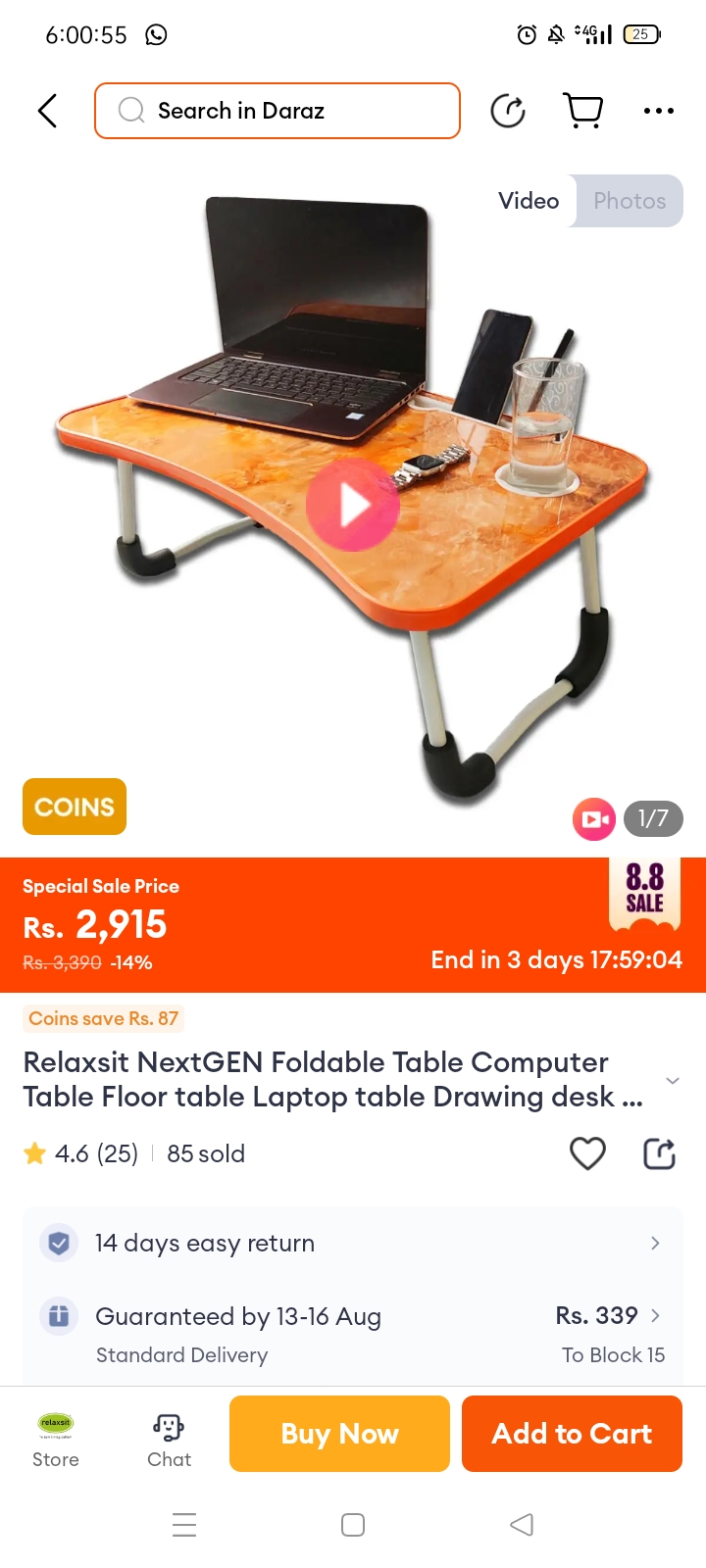This screenshot has height=1568, width=706.
Task: Tap the Search in Daraz field
Action: [x=277, y=111]
